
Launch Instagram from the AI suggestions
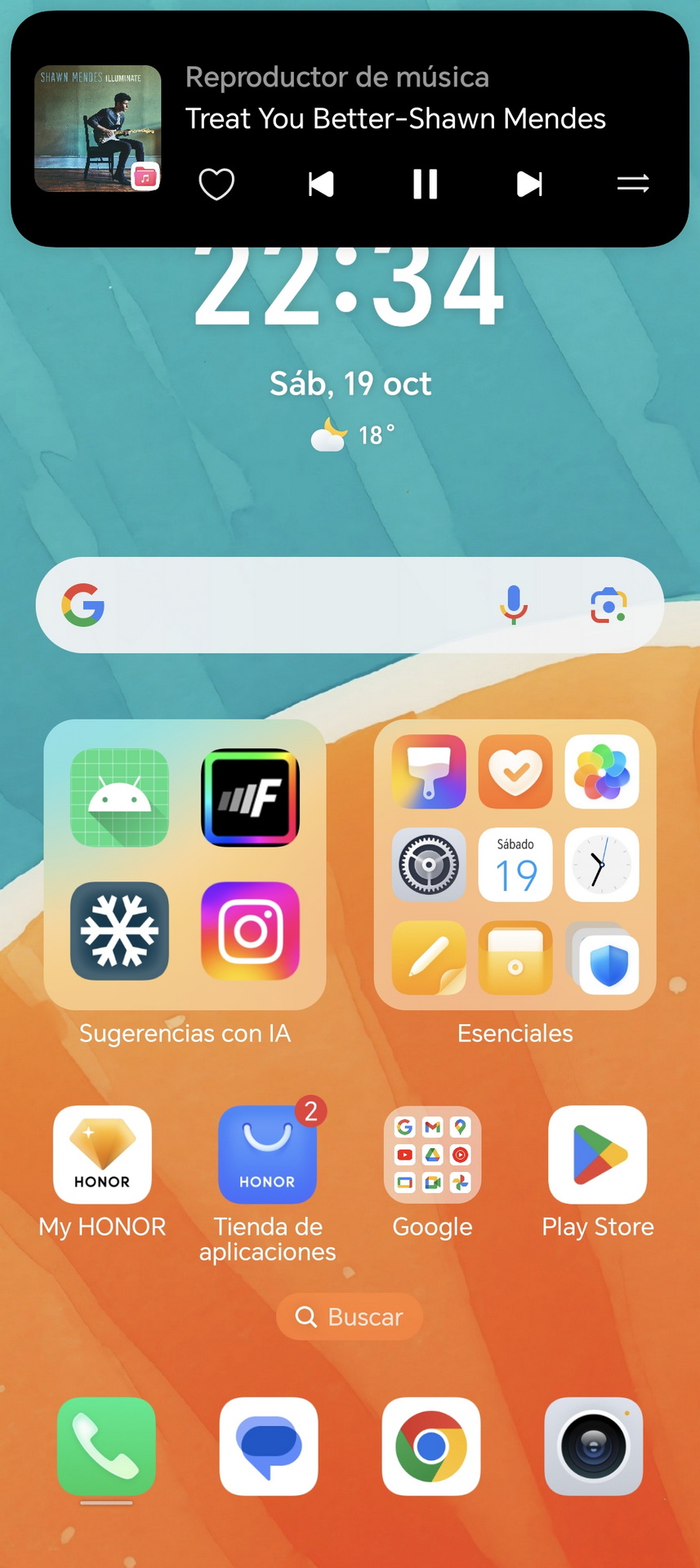click(250, 931)
